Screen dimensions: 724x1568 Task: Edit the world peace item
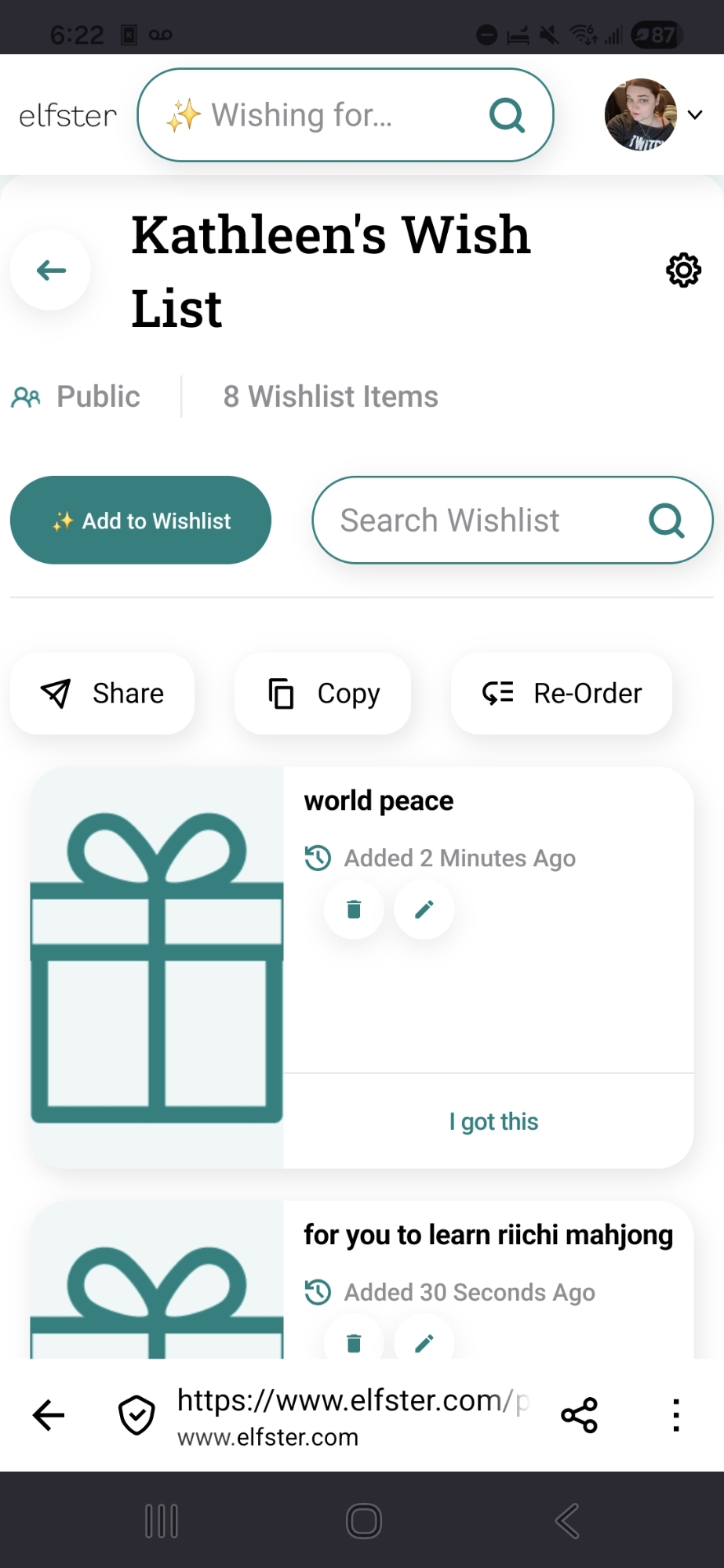(424, 909)
